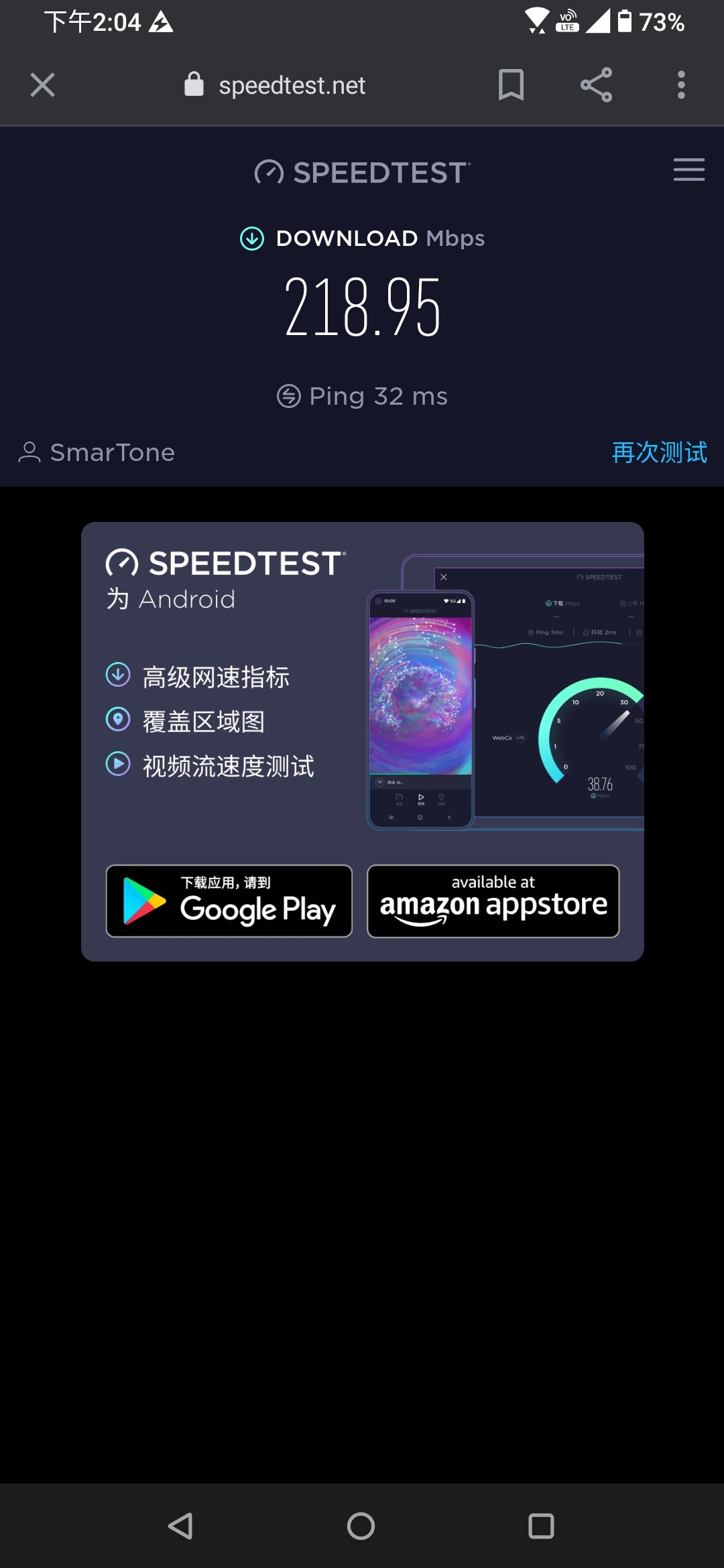Get the app on Google Play
Screen dimensions: 724x1568
point(229,901)
